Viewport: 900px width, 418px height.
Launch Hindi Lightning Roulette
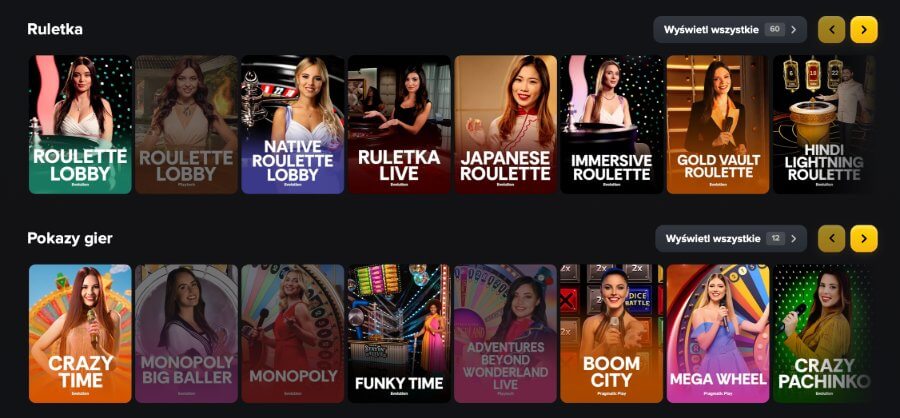(822, 124)
